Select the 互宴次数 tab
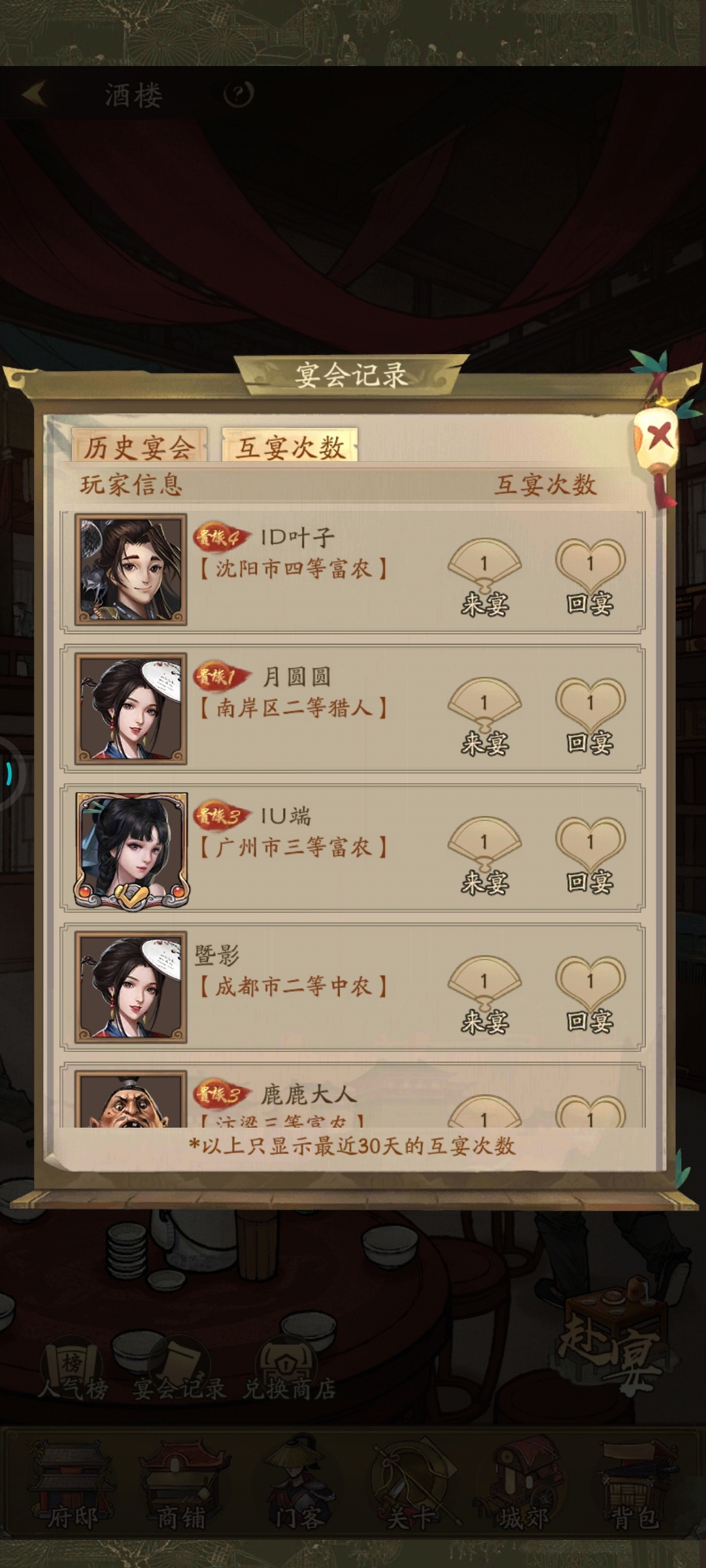The width and height of the screenshot is (706, 1568). pos(290,447)
